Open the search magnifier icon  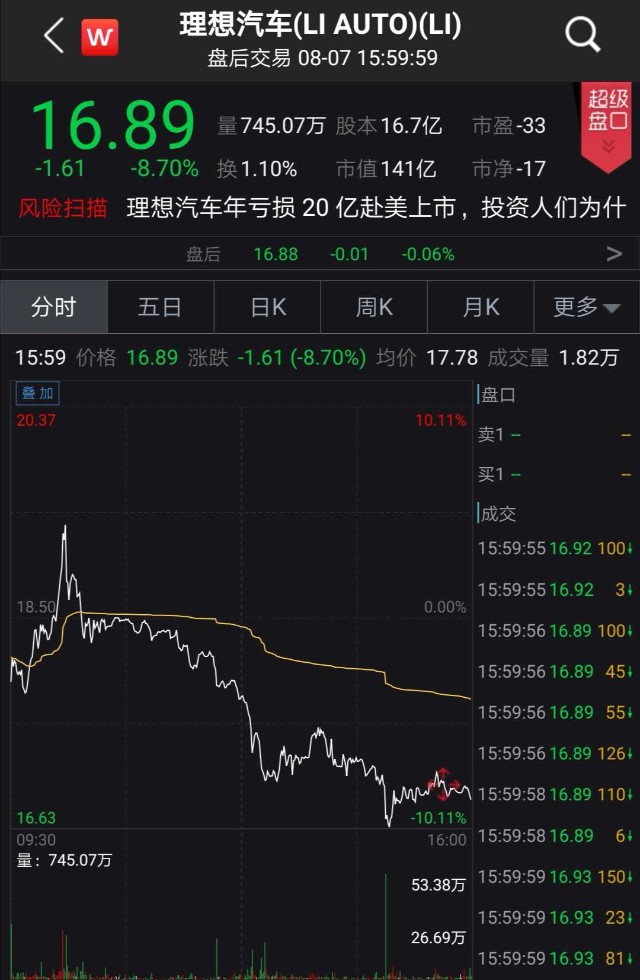coord(582,36)
